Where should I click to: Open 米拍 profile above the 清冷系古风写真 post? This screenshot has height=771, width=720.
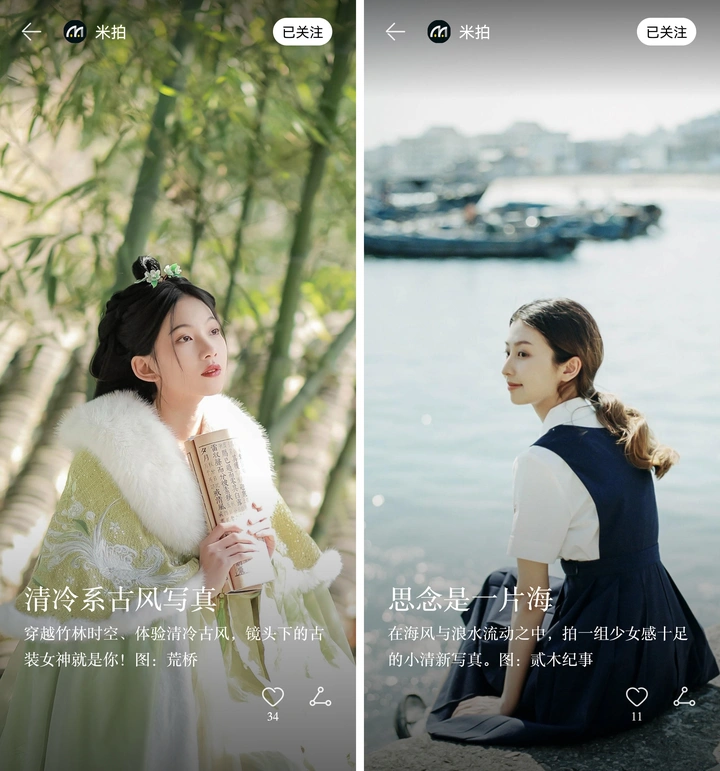[x=96, y=32]
